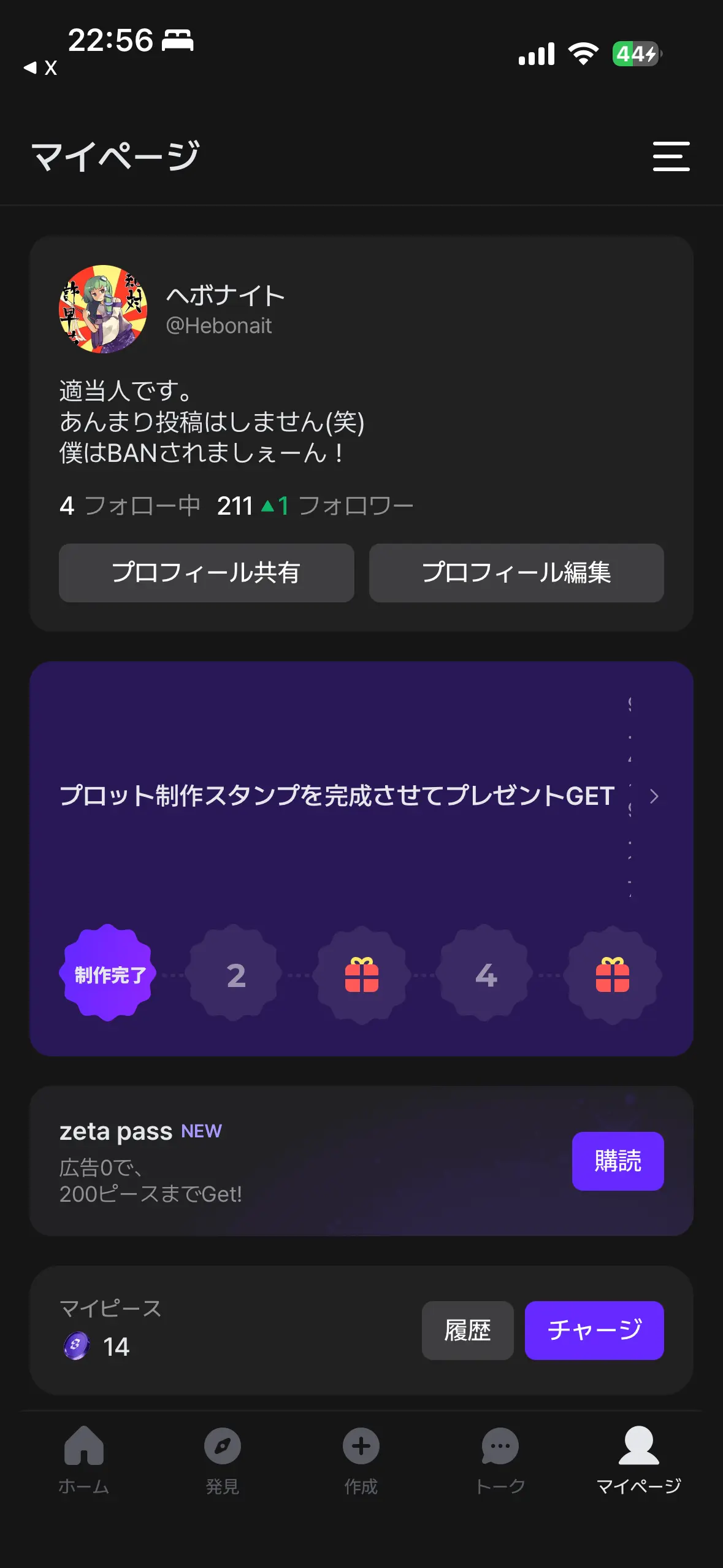Subscribe to zeta pass with 購読
The width and height of the screenshot is (723, 1568).
point(618,1161)
